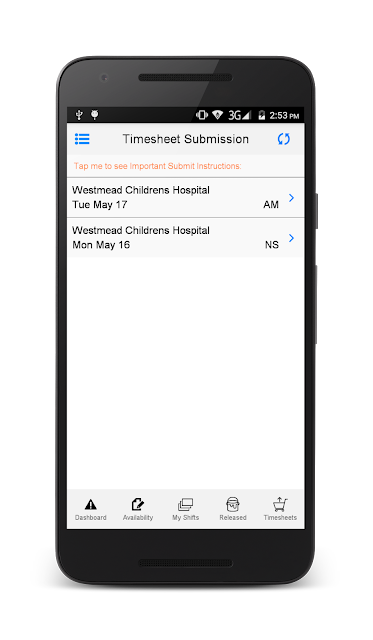Open the Mon May 16 NS shift

(x=185, y=238)
